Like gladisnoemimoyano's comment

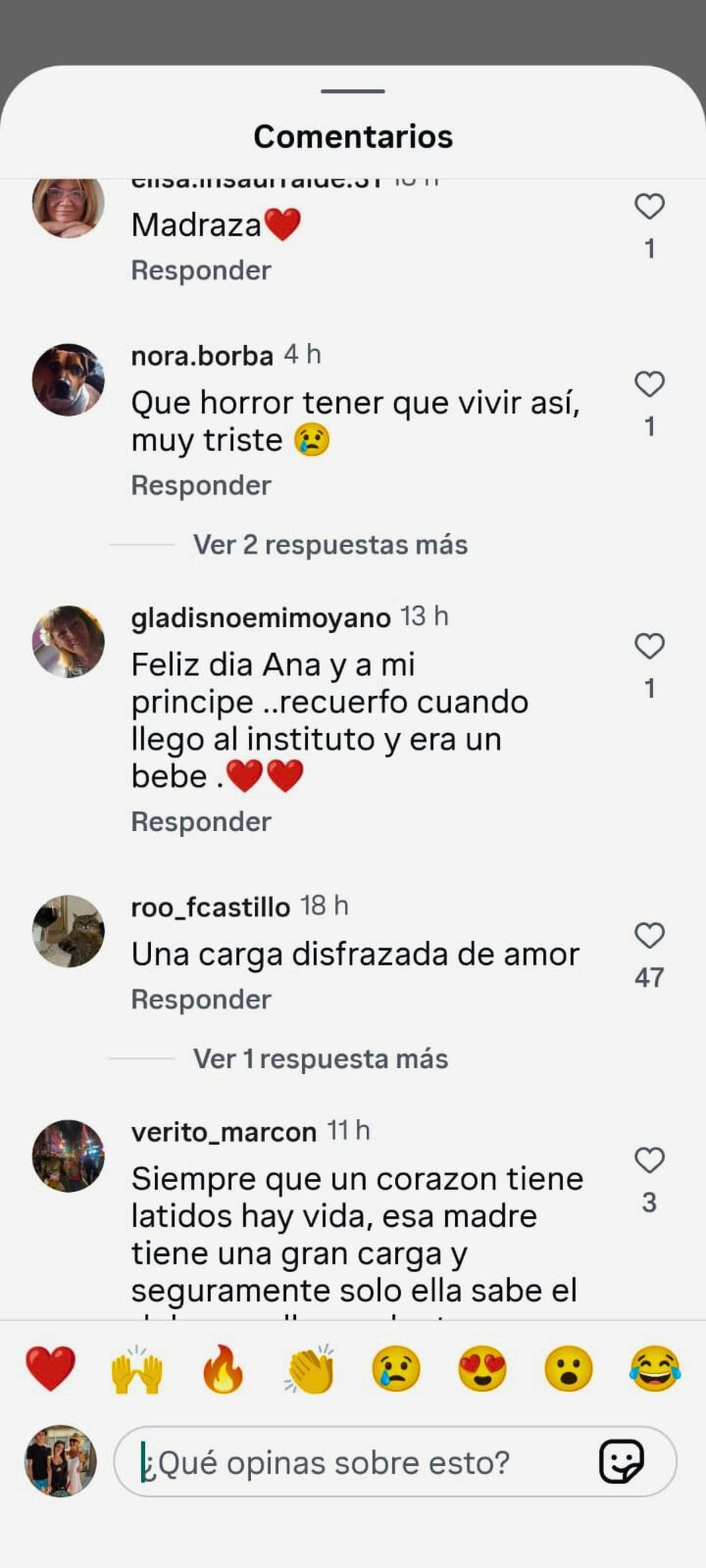pos(650,646)
